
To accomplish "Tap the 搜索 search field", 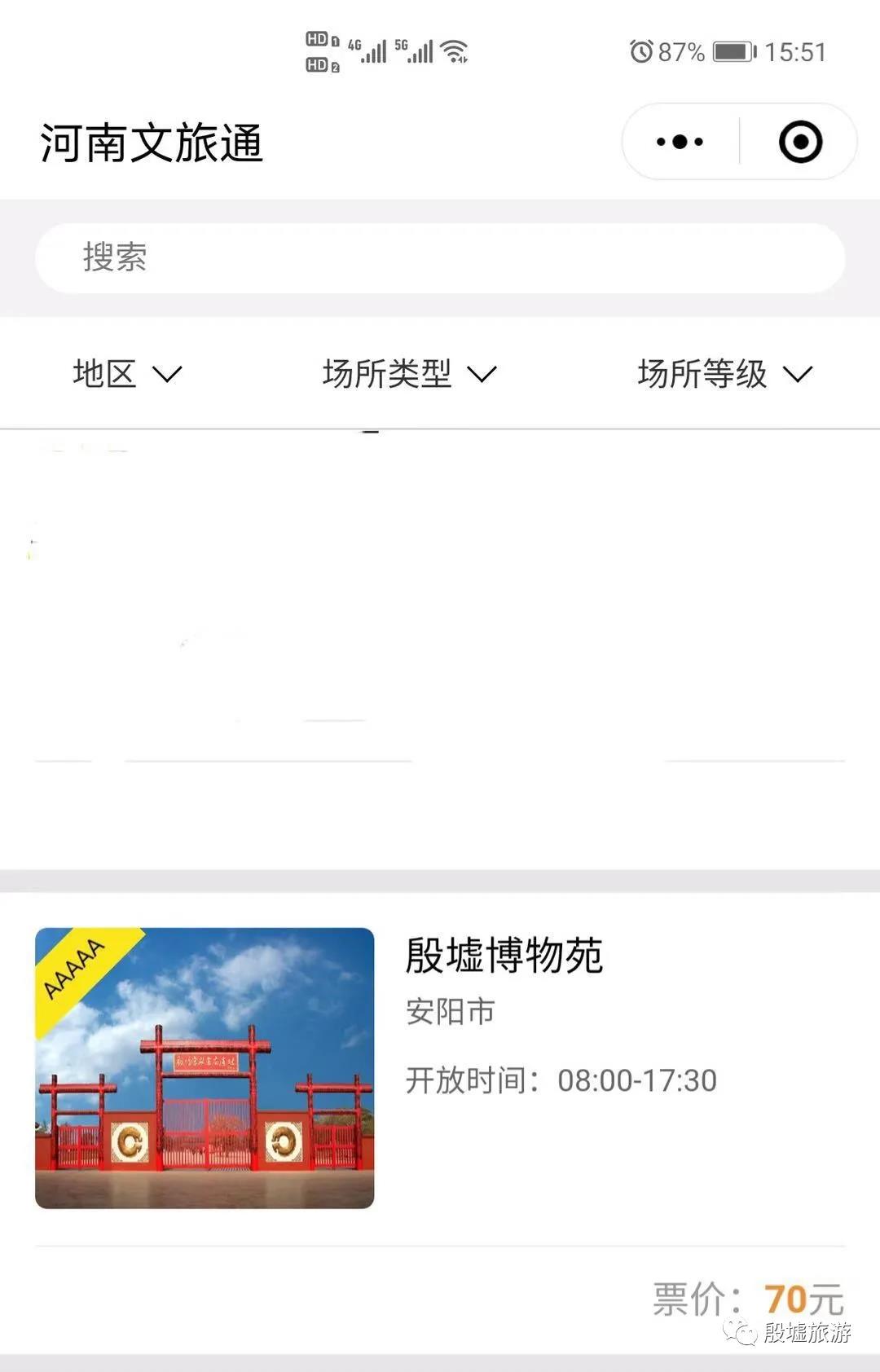I will point(440,257).
